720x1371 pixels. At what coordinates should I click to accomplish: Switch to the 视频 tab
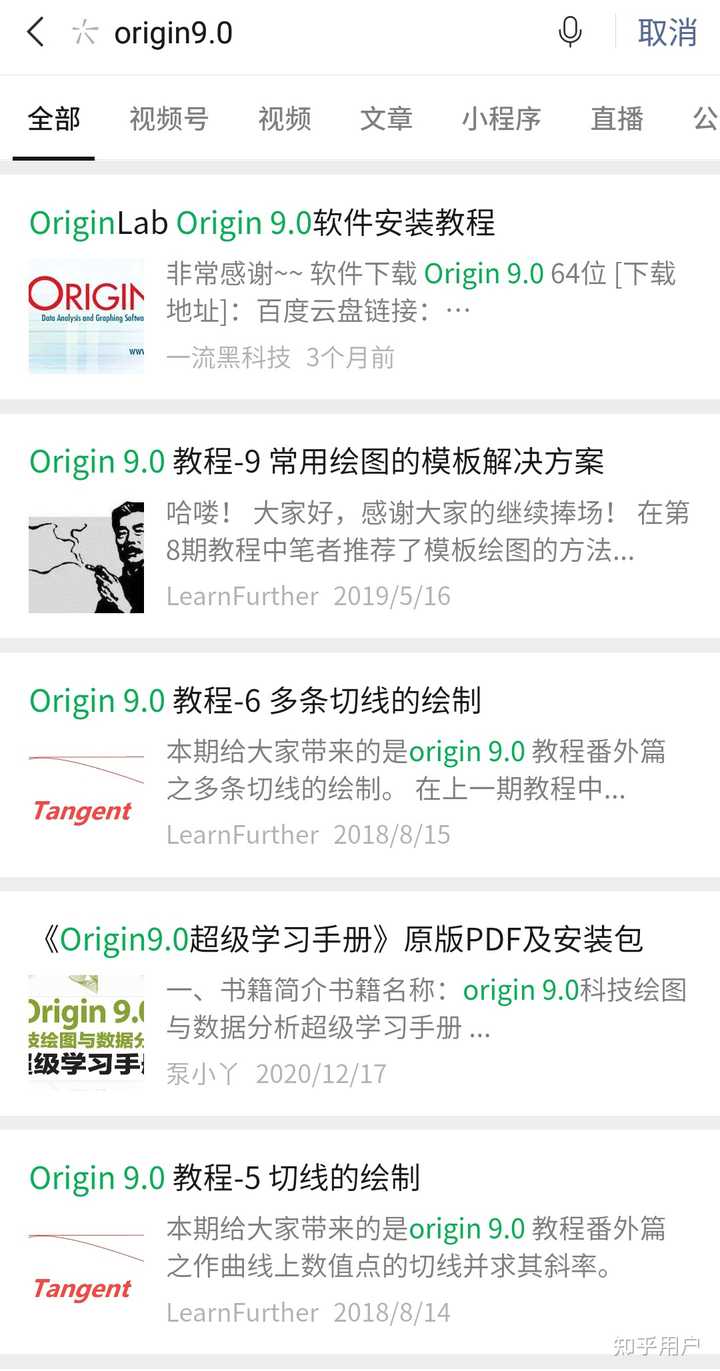pyautogui.click(x=285, y=118)
